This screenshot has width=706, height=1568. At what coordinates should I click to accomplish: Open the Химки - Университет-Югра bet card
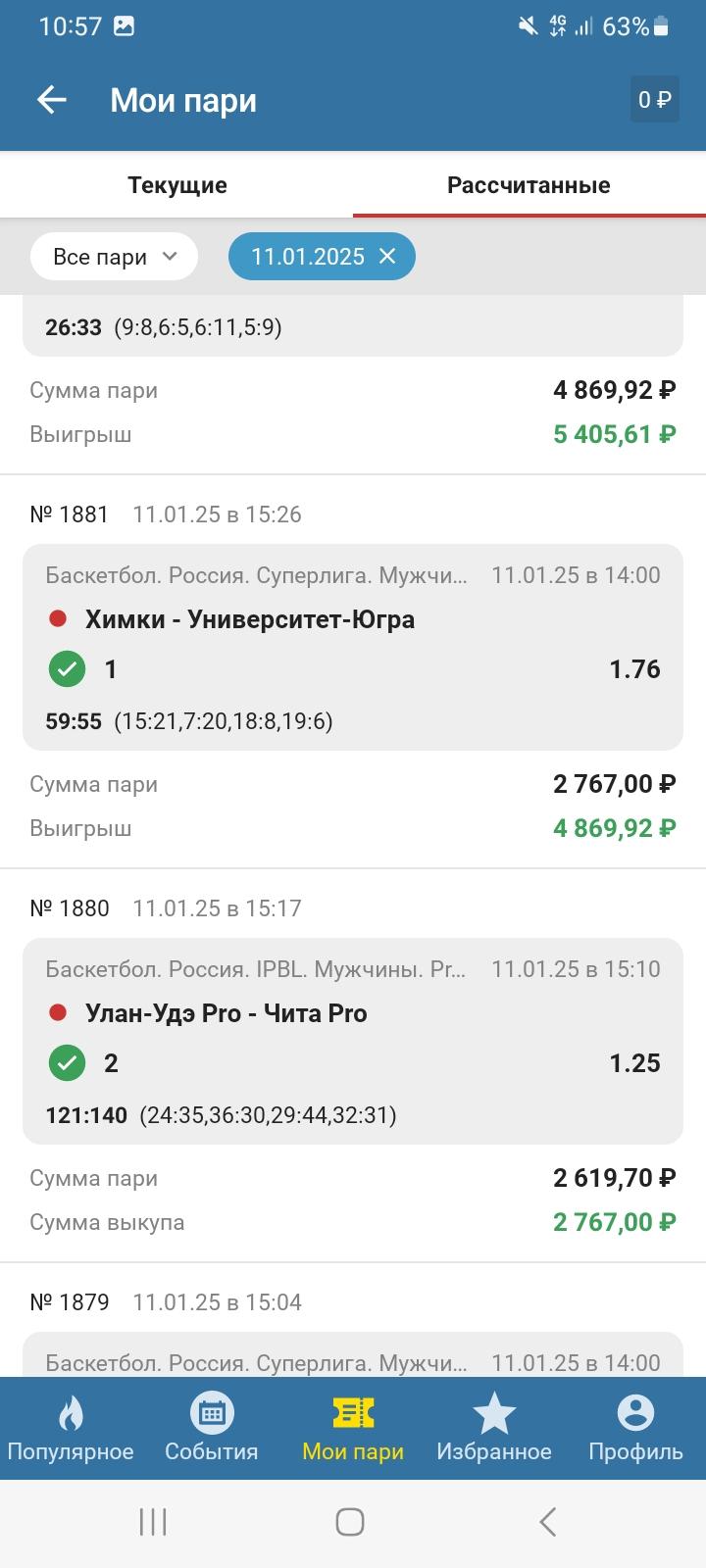pos(353,647)
